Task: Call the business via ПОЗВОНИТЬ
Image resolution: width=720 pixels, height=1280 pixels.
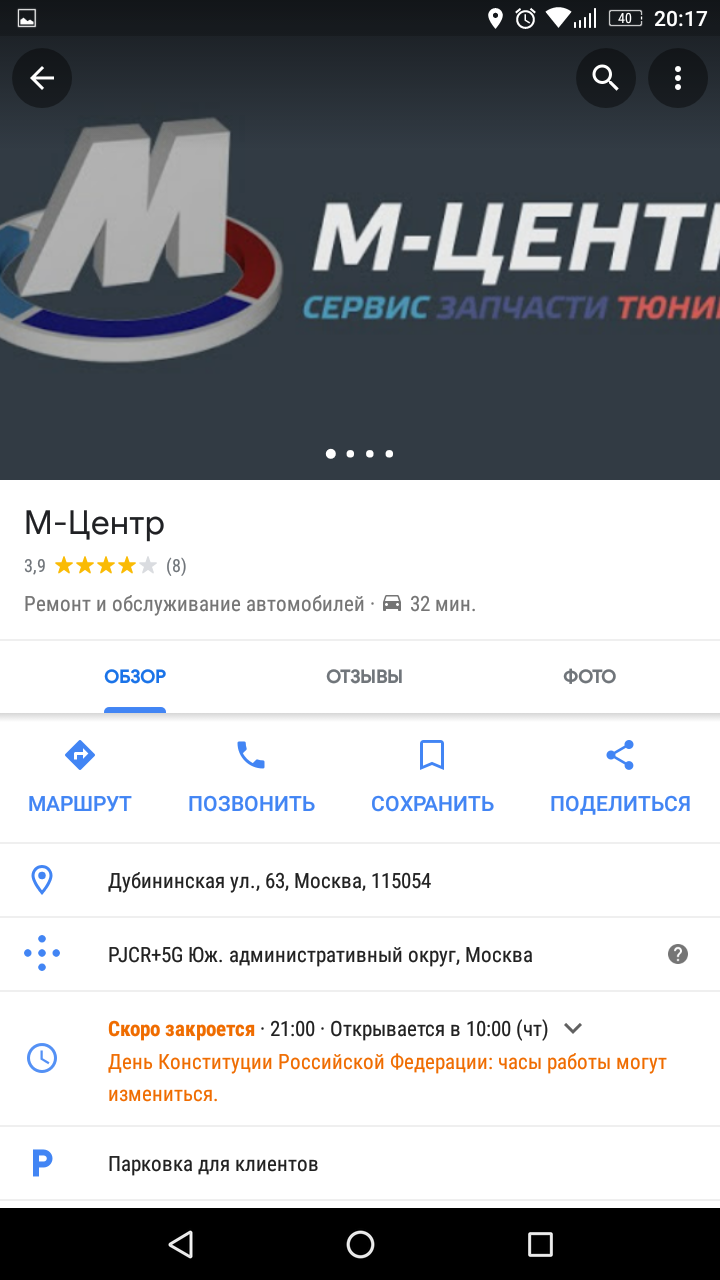Action: click(251, 778)
